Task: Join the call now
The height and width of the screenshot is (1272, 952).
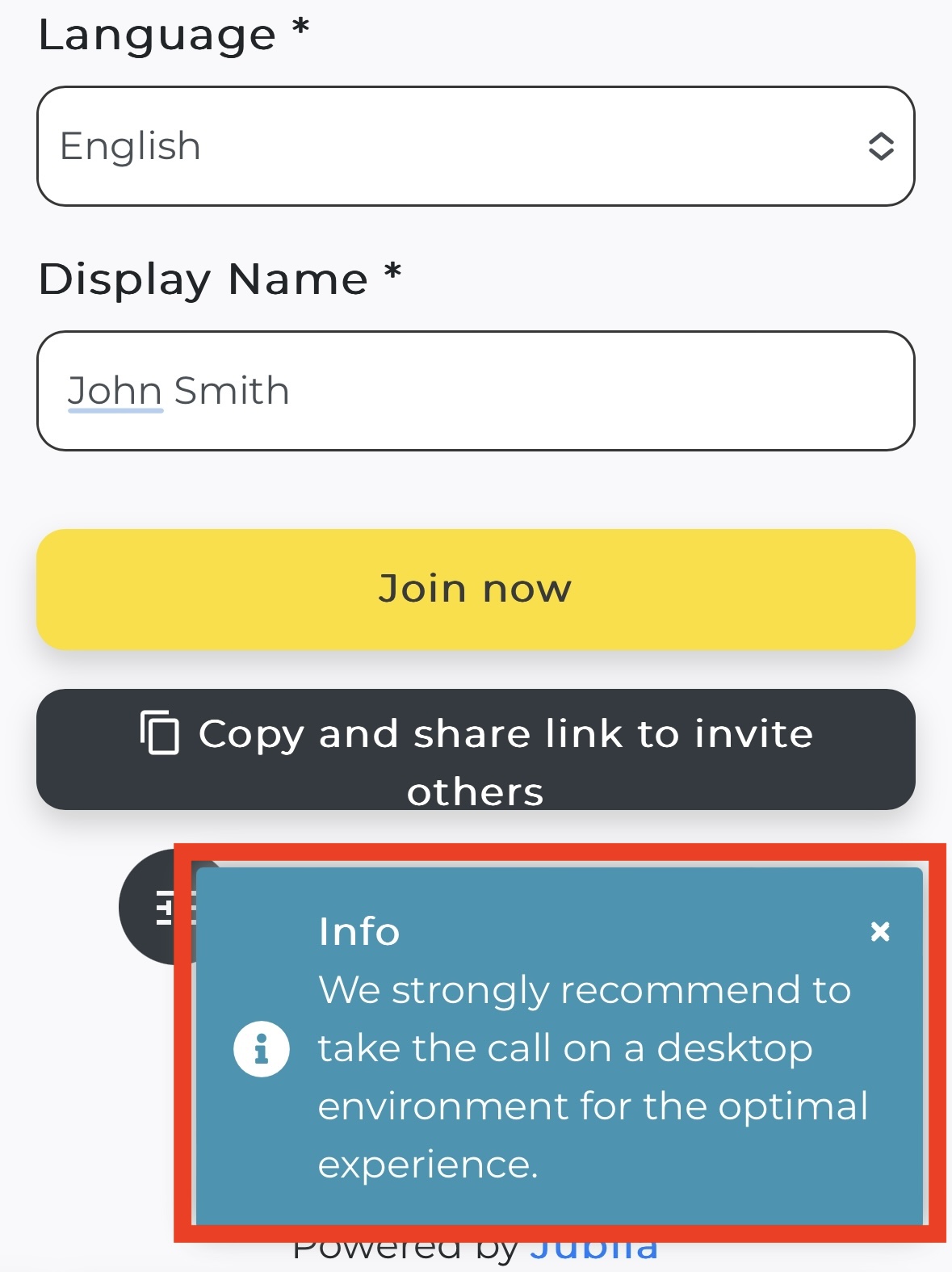Action: (x=476, y=590)
